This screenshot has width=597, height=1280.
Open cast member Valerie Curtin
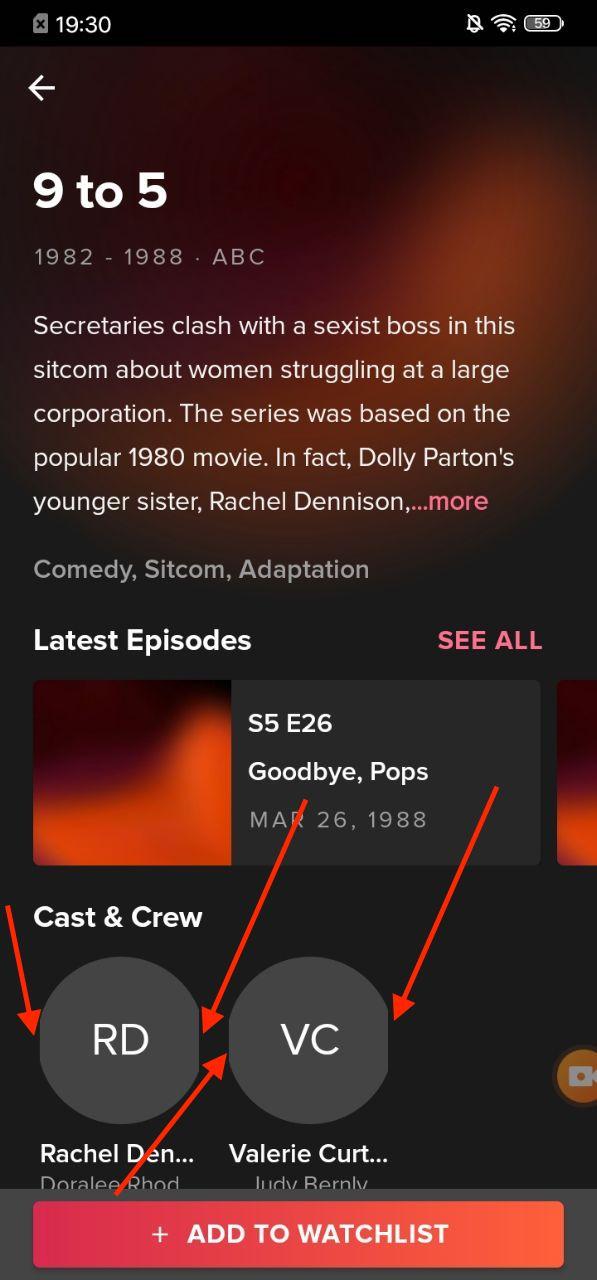coord(309,1040)
